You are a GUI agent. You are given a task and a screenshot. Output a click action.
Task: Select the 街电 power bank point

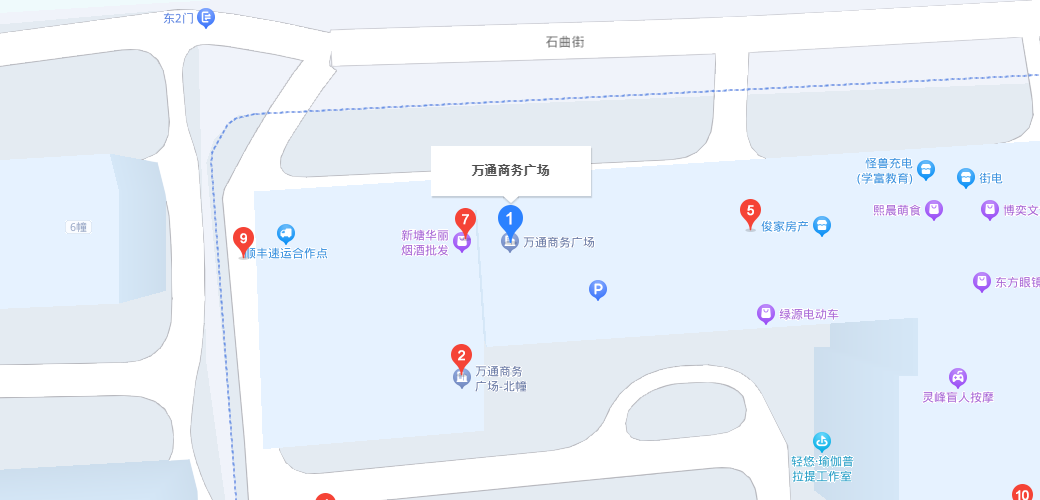click(x=966, y=178)
